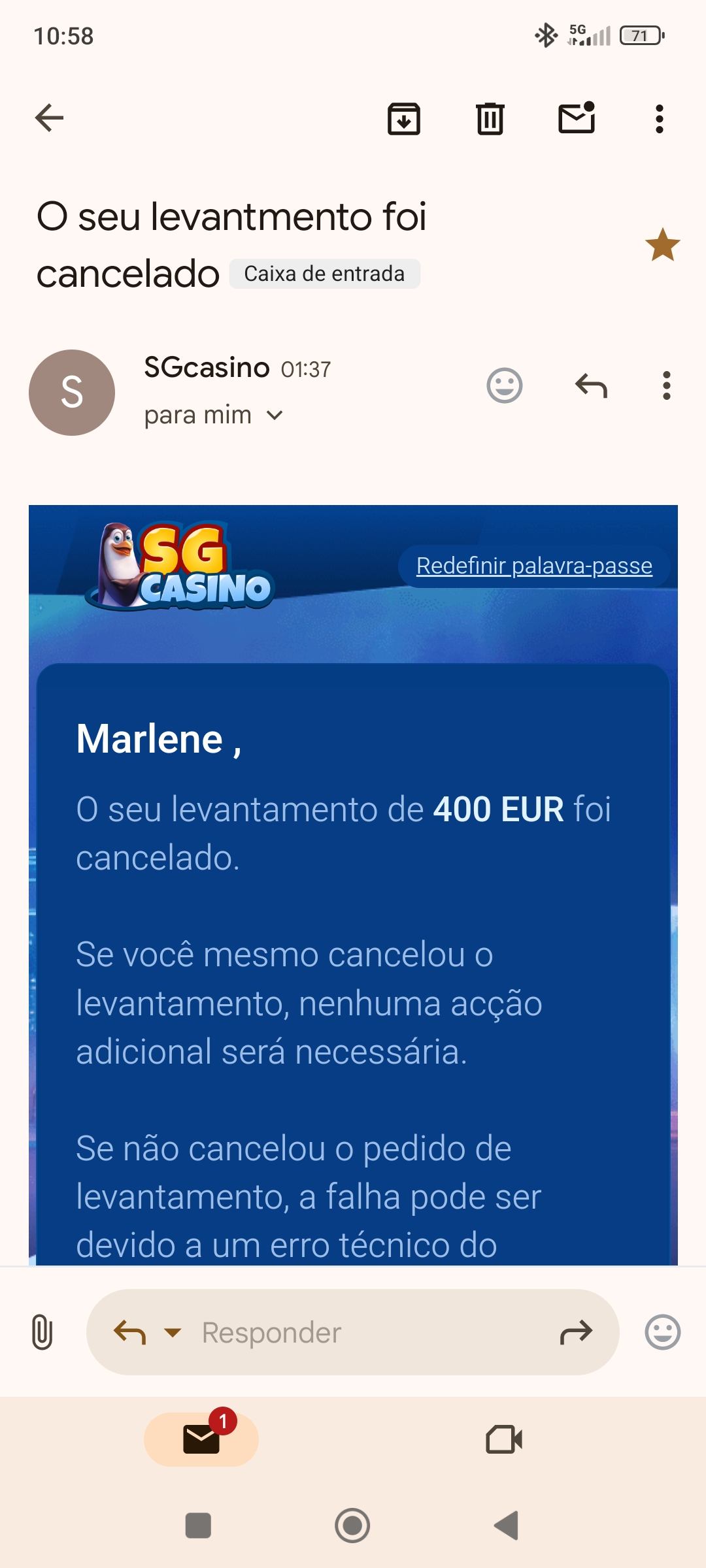
Task: Reply using the arrow beside SGcasino's name
Action: pyautogui.click(x=591, y=385)
